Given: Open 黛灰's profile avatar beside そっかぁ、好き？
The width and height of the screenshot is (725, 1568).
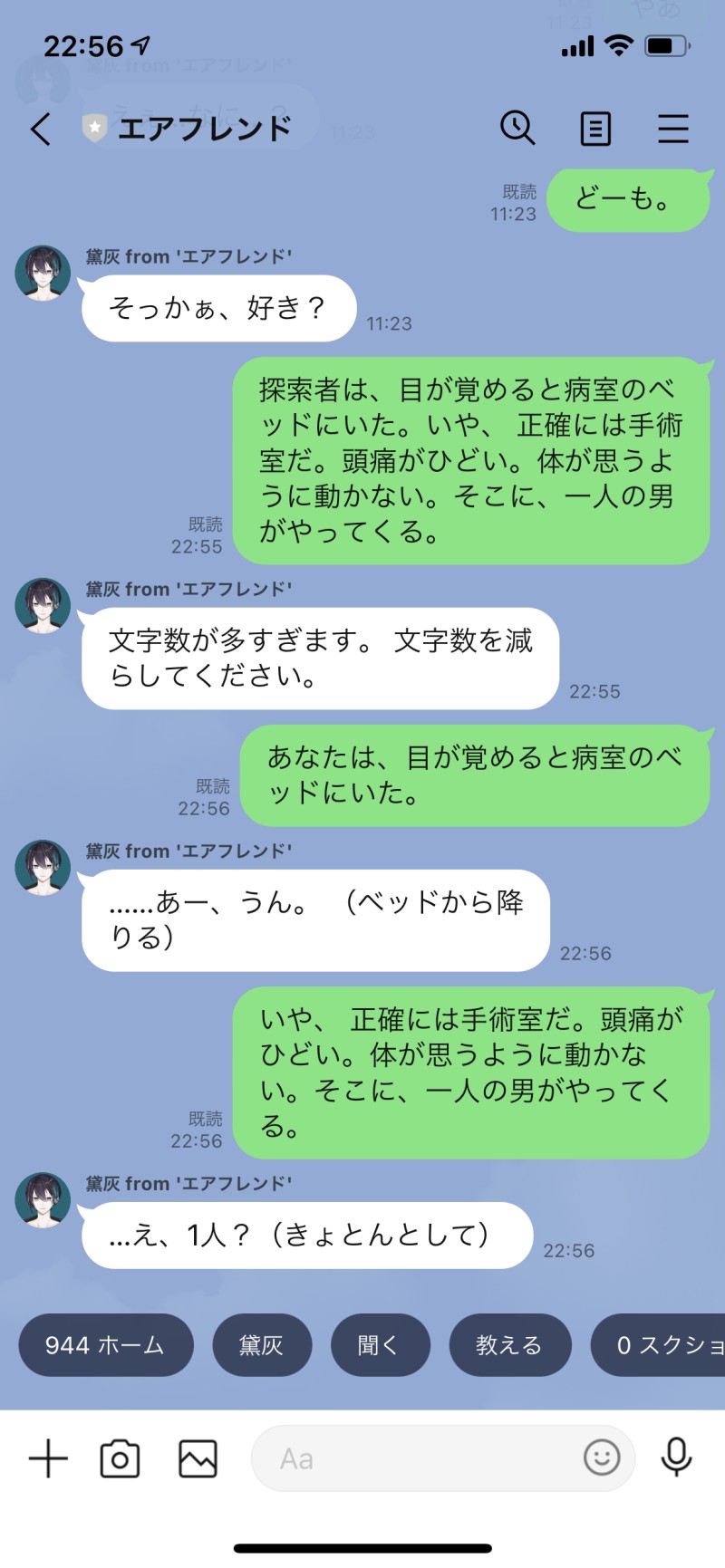Looking at the screenshot, I should [43, 273].
